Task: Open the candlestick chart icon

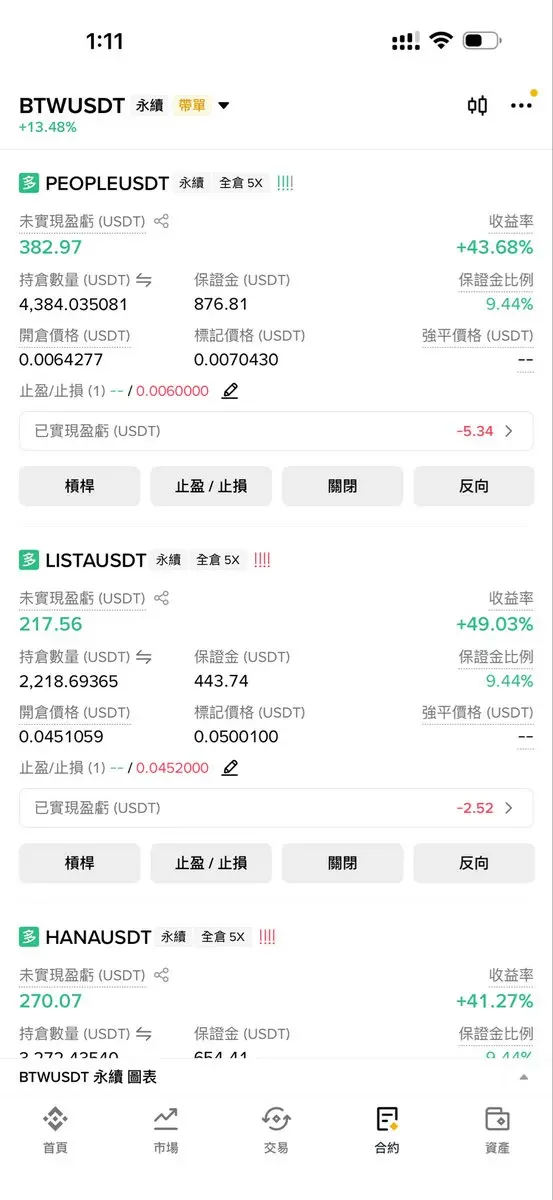Action: tap(477, 106)
